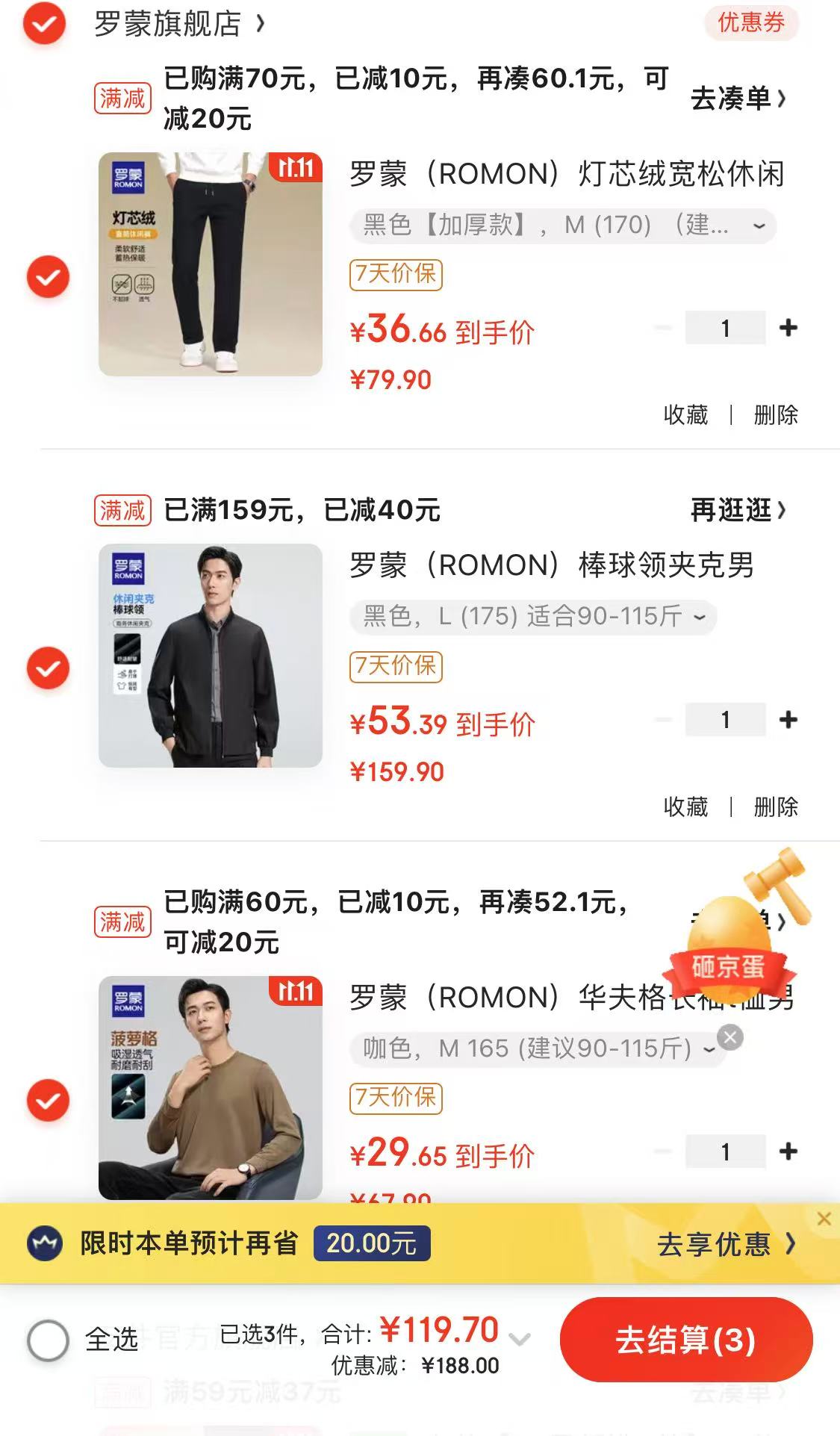This screenshot has width=840, height=1436.
Task: Uncheck the 罗蒙旗舰店 store checkbox
Action: coord(45,24)
